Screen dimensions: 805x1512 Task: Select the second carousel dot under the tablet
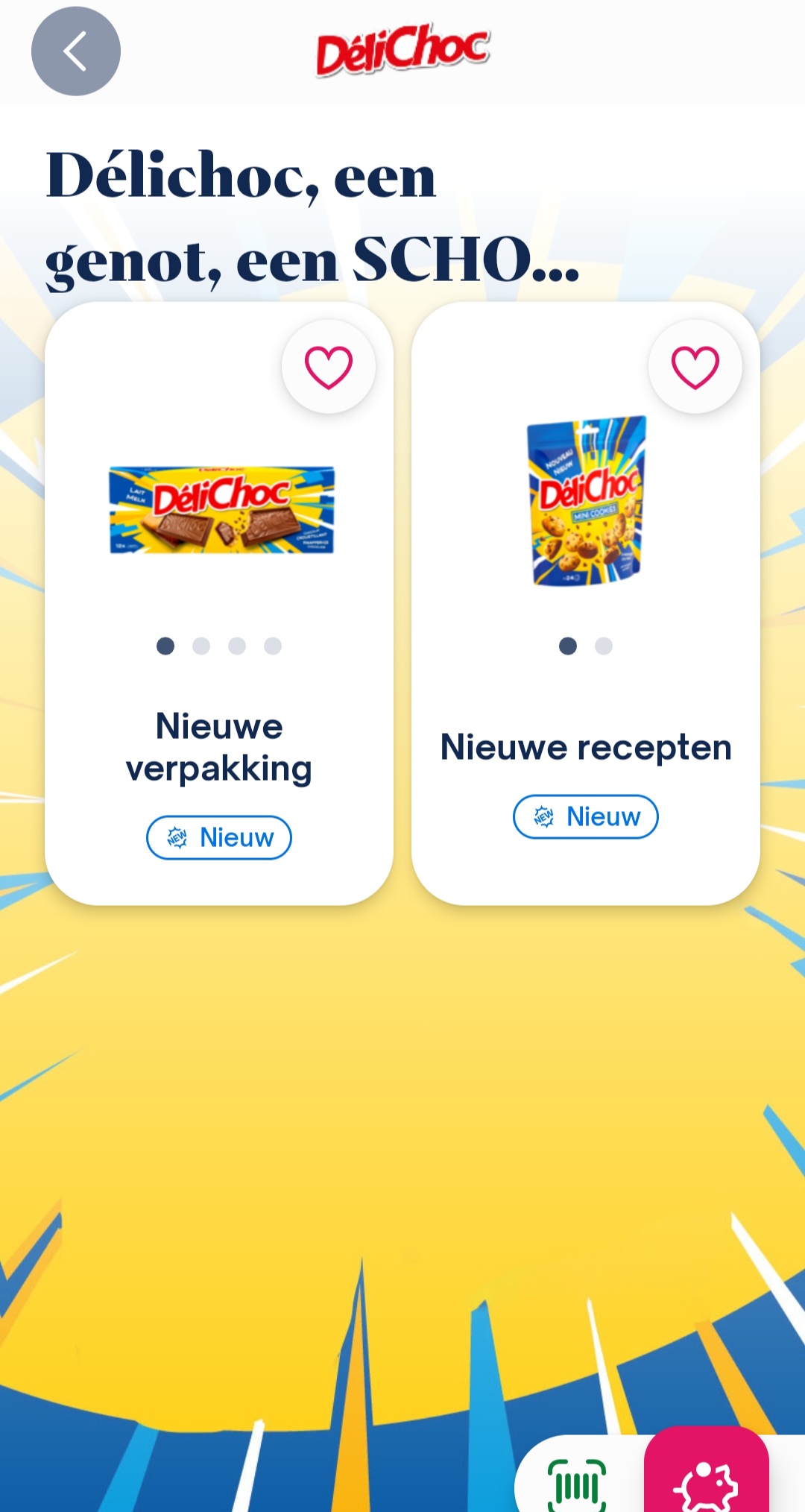pos(201,646)
